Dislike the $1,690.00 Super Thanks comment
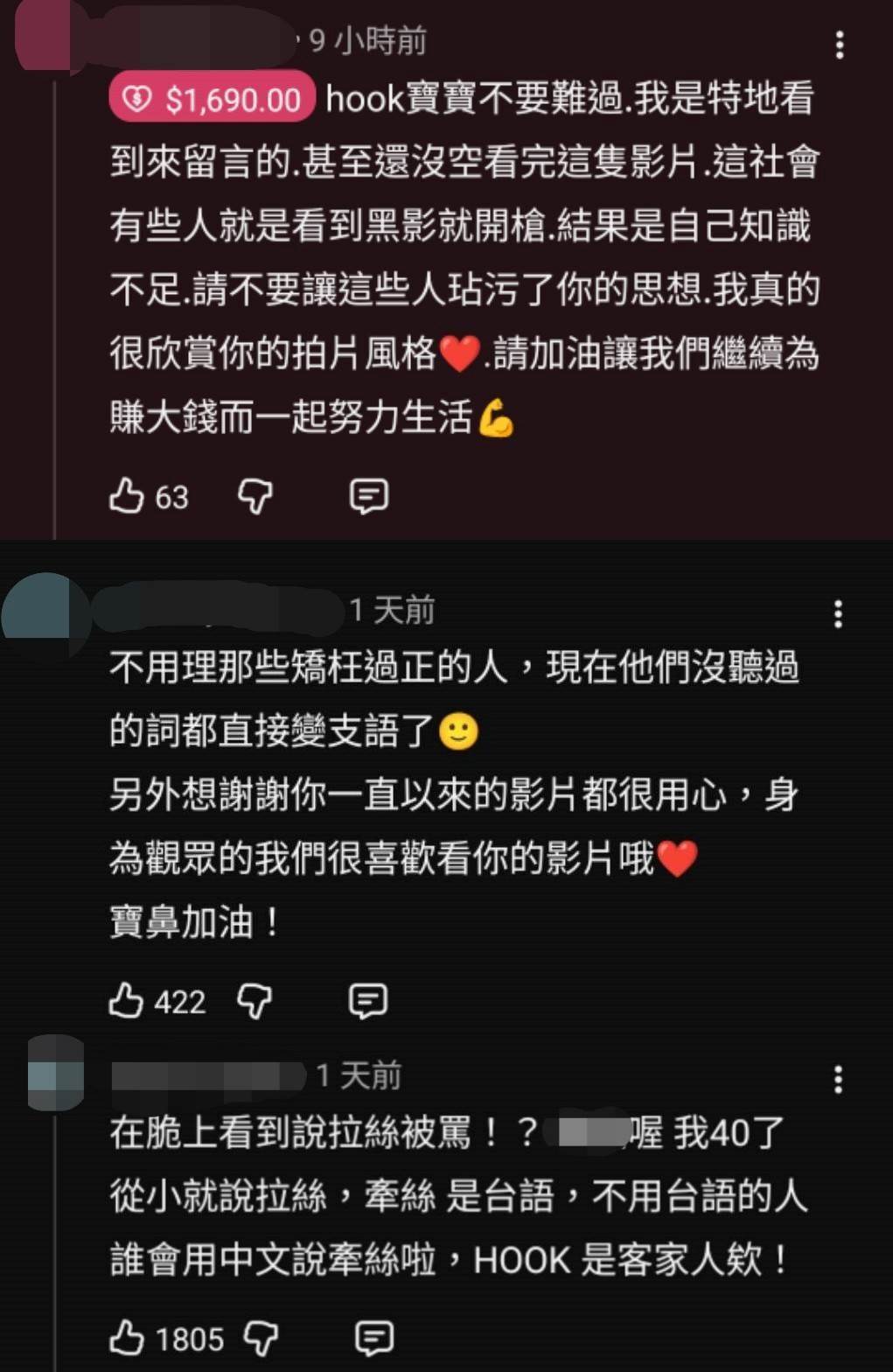893x1372 pixels. (255, 496)
